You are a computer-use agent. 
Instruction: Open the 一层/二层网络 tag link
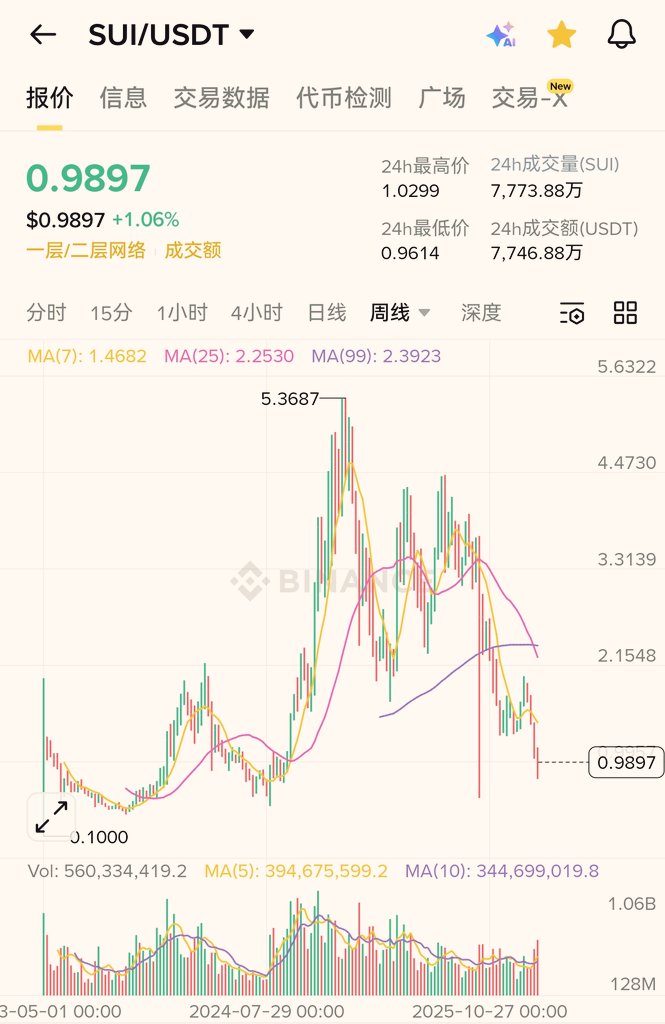click(86, 250)
